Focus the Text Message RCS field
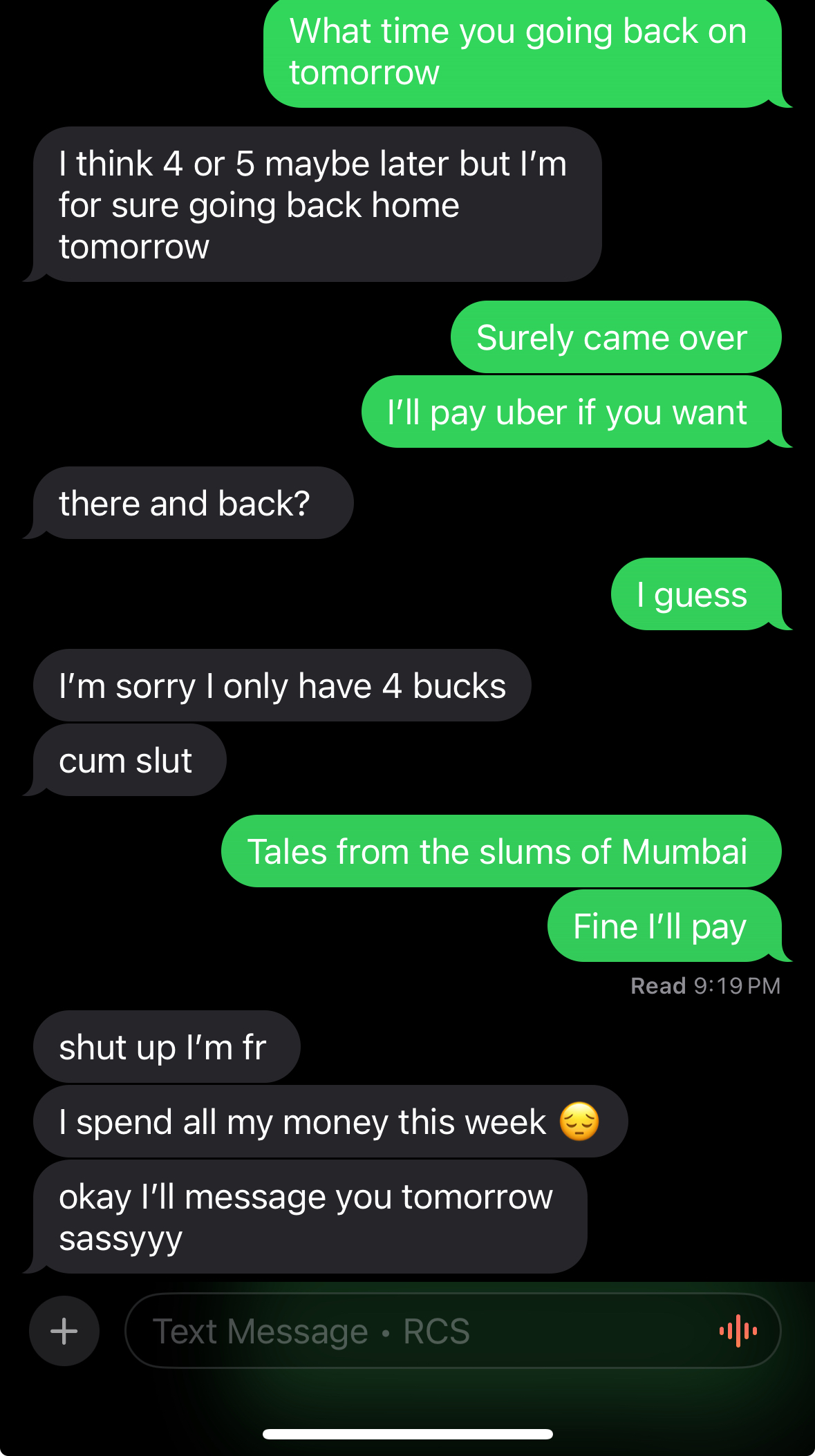This screenshot has height=1456, width=815. [415, 1331]
